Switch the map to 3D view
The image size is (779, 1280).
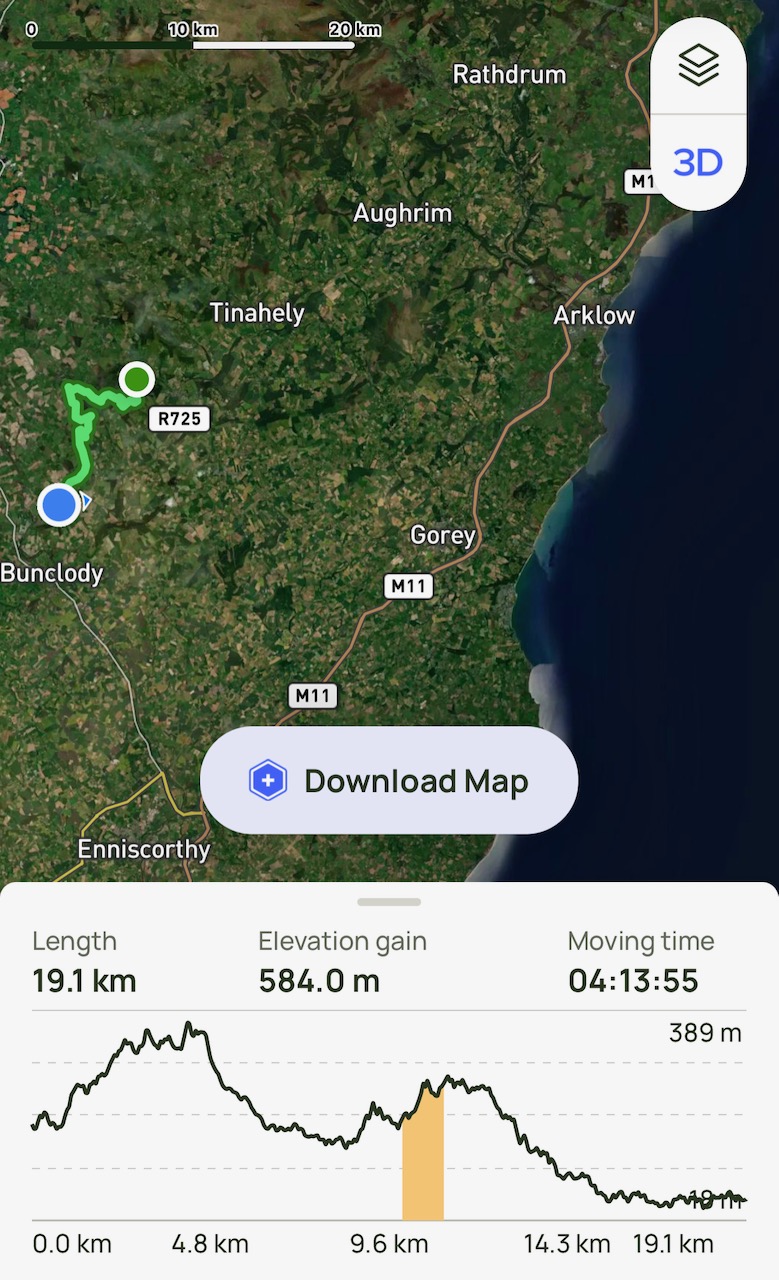coord(698,162)
